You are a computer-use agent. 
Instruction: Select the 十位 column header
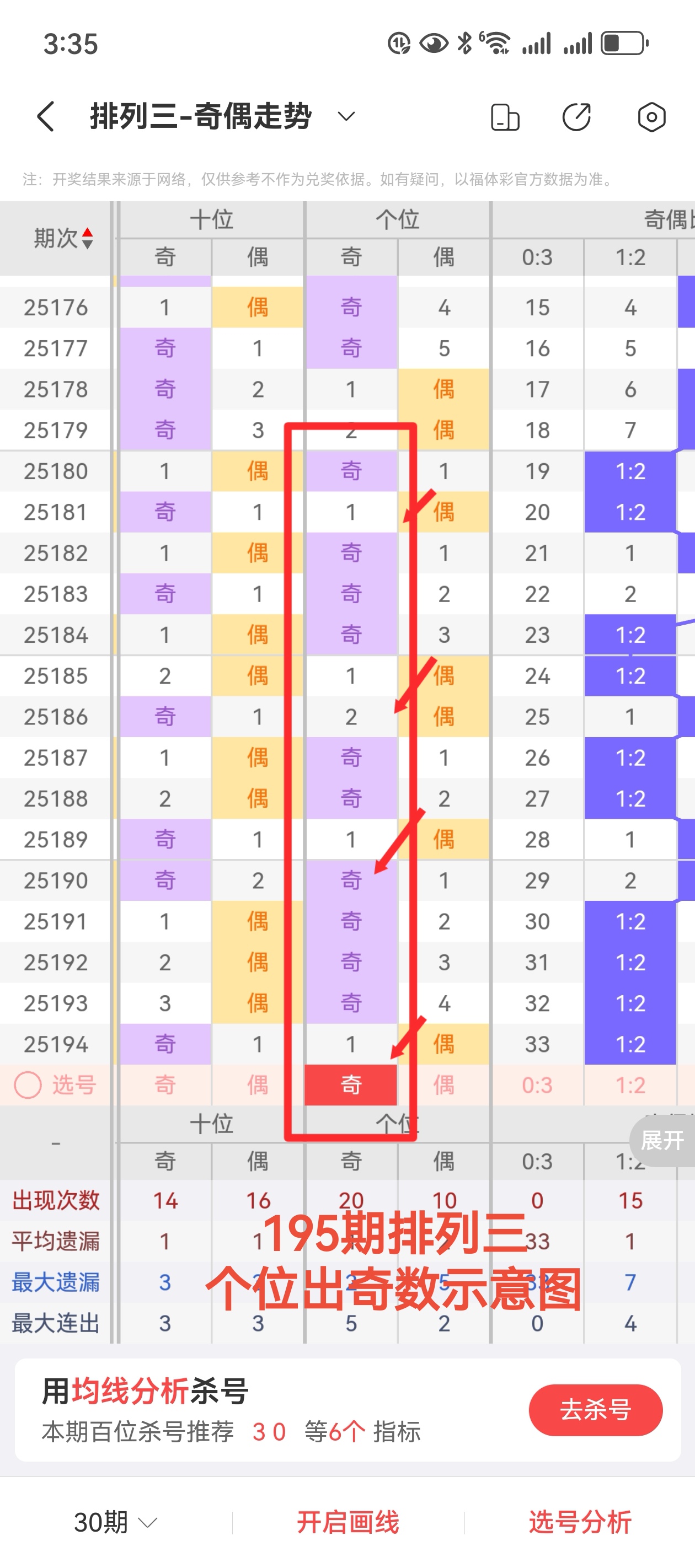tap(211, 220)
